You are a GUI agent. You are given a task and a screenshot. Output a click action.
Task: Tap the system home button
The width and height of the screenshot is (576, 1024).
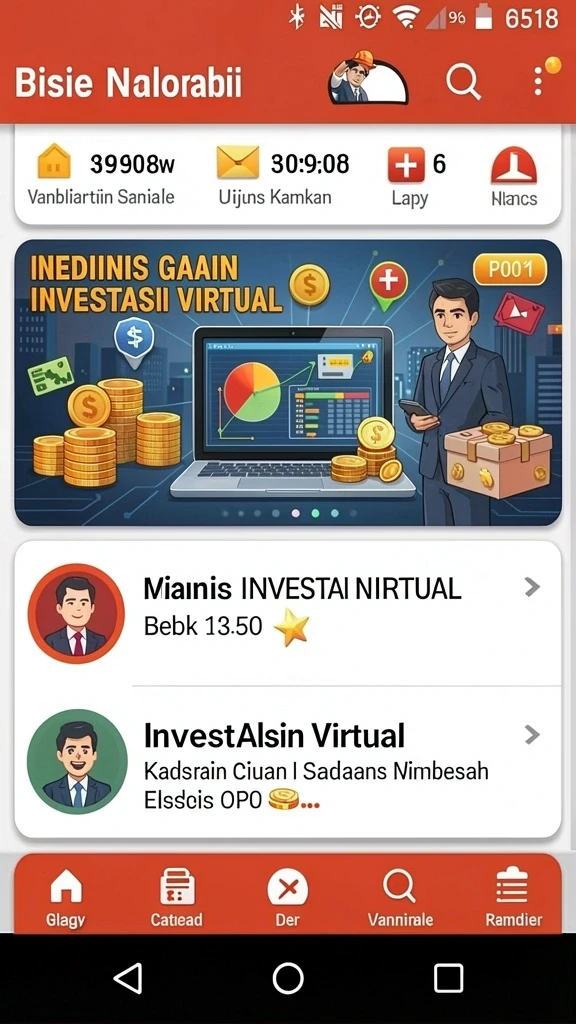pos(288,978)
